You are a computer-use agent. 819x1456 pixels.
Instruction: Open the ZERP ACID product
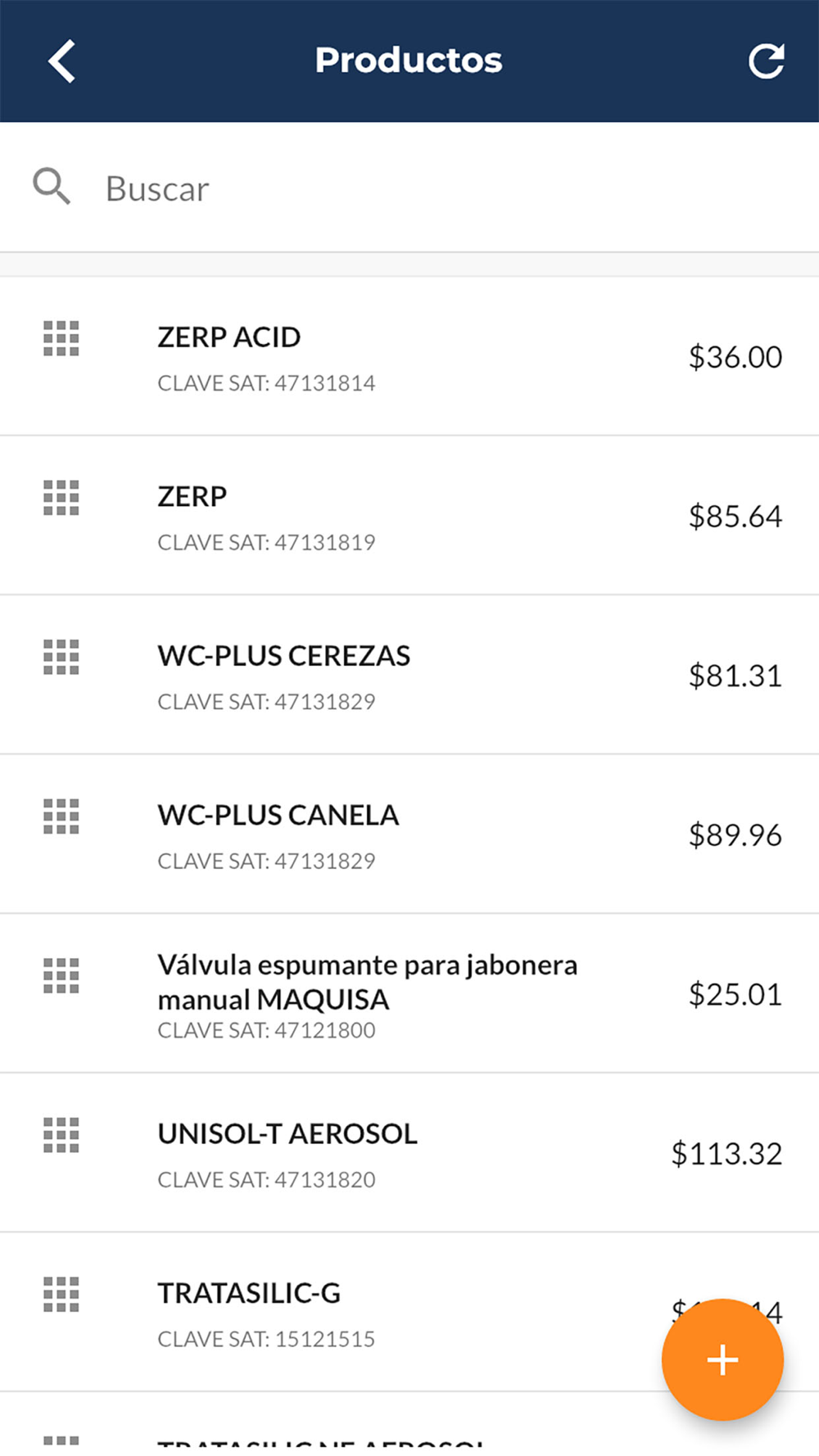click(409, 357)
